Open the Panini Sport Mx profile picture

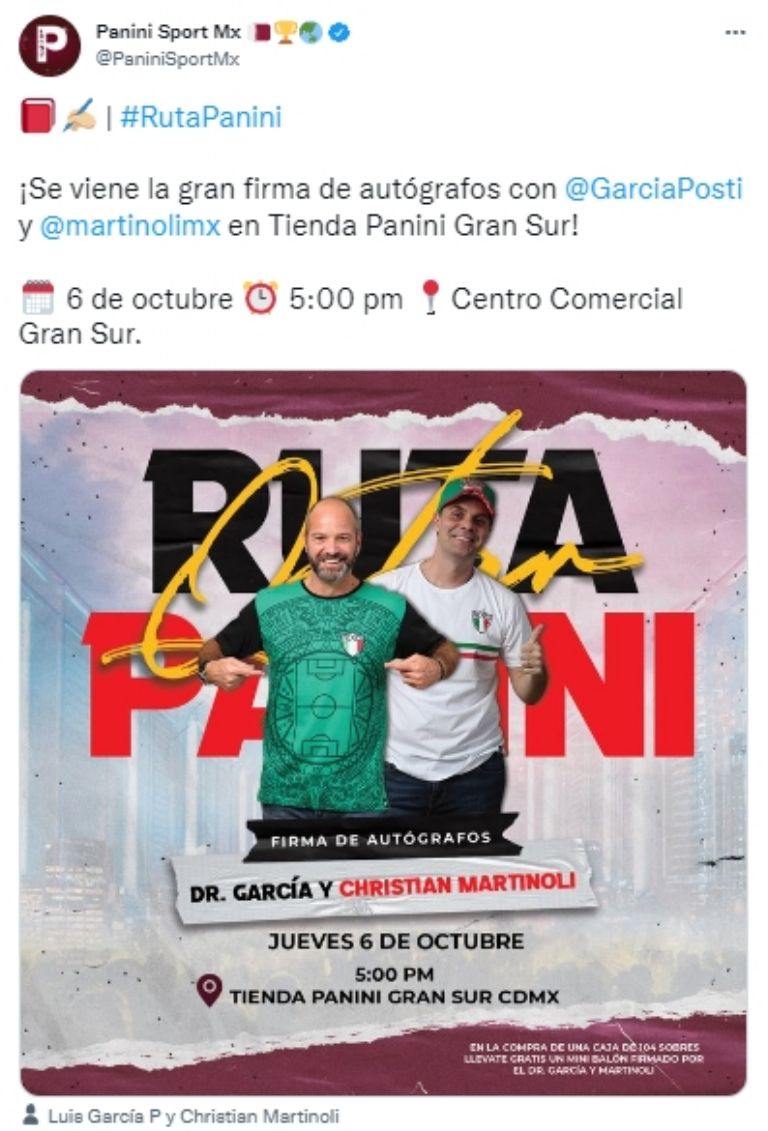click(x=49, y=46)
